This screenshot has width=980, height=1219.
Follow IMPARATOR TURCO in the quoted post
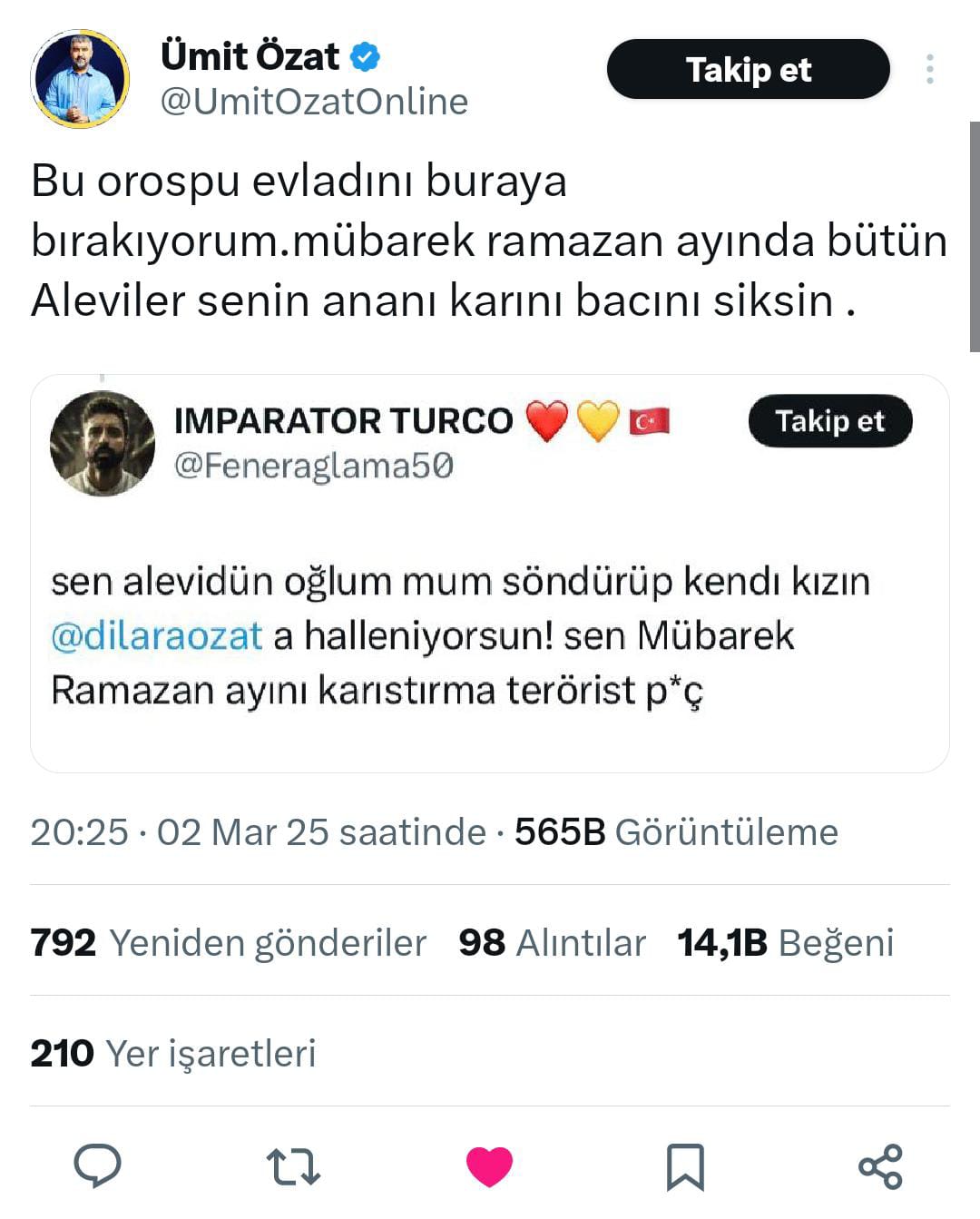coord(829,421)
